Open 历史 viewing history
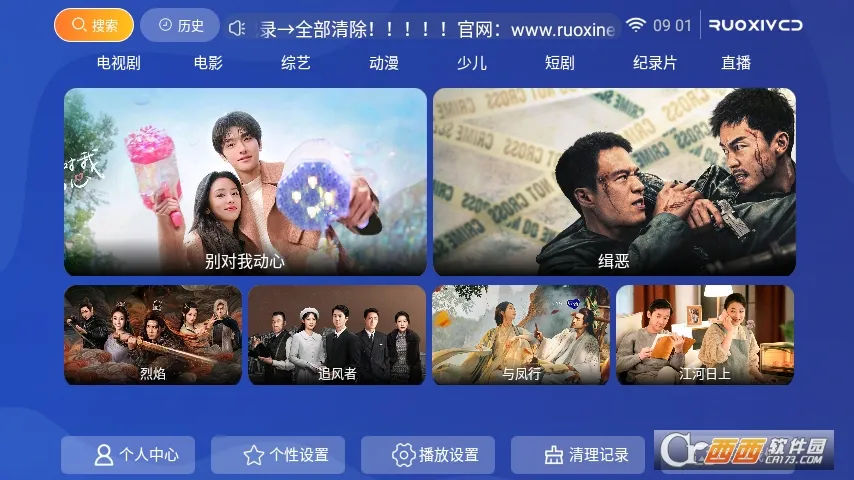 (180, 26)
